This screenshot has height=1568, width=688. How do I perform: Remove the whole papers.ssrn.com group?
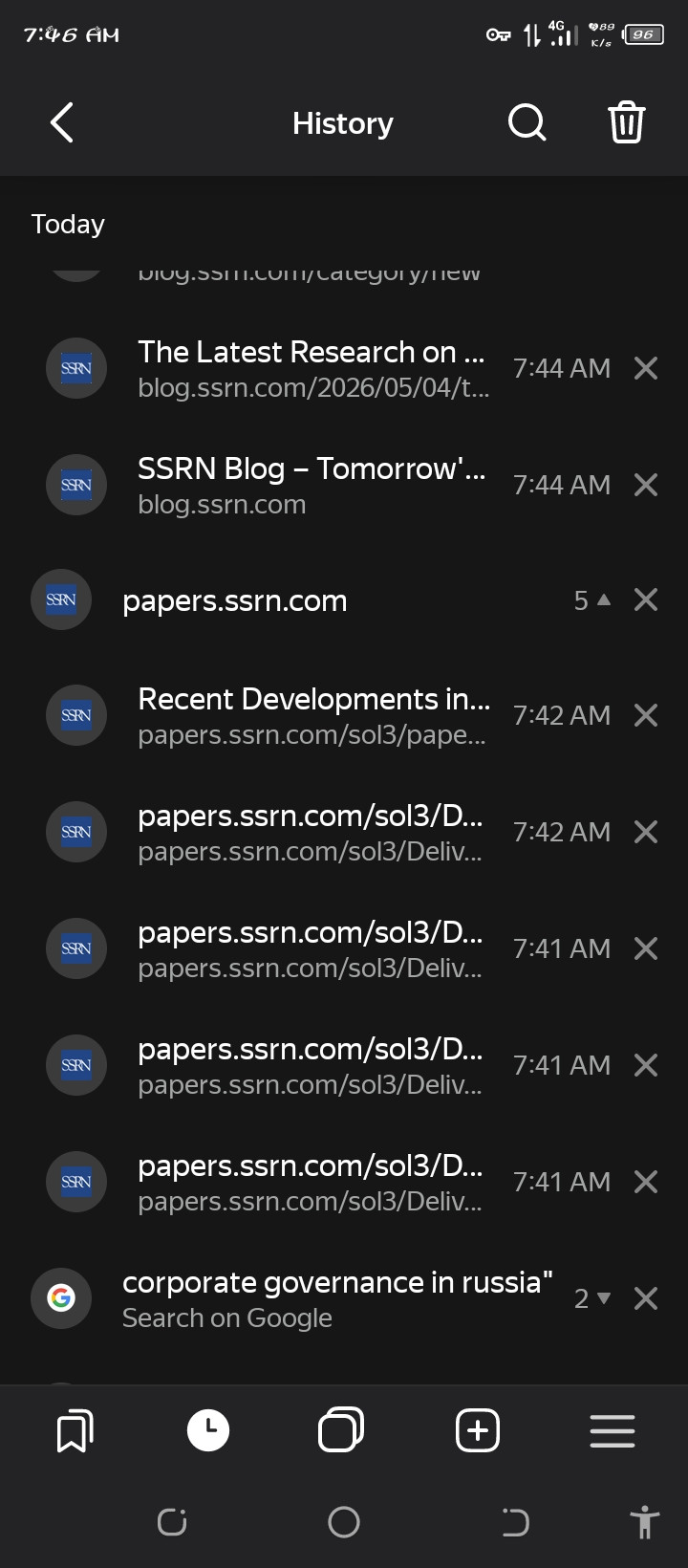tap(646, 600)
